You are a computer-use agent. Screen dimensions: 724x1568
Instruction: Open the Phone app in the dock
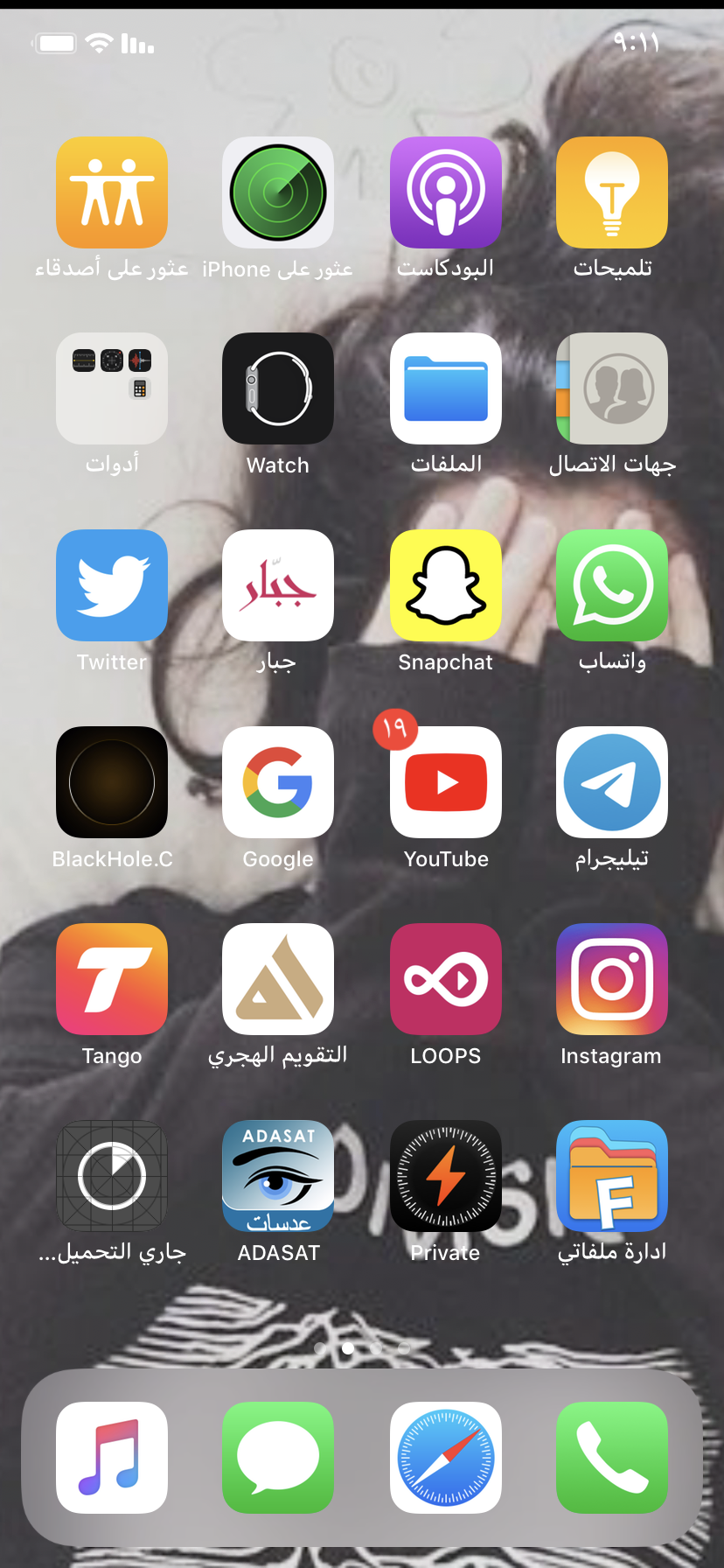coord(612,1458)
